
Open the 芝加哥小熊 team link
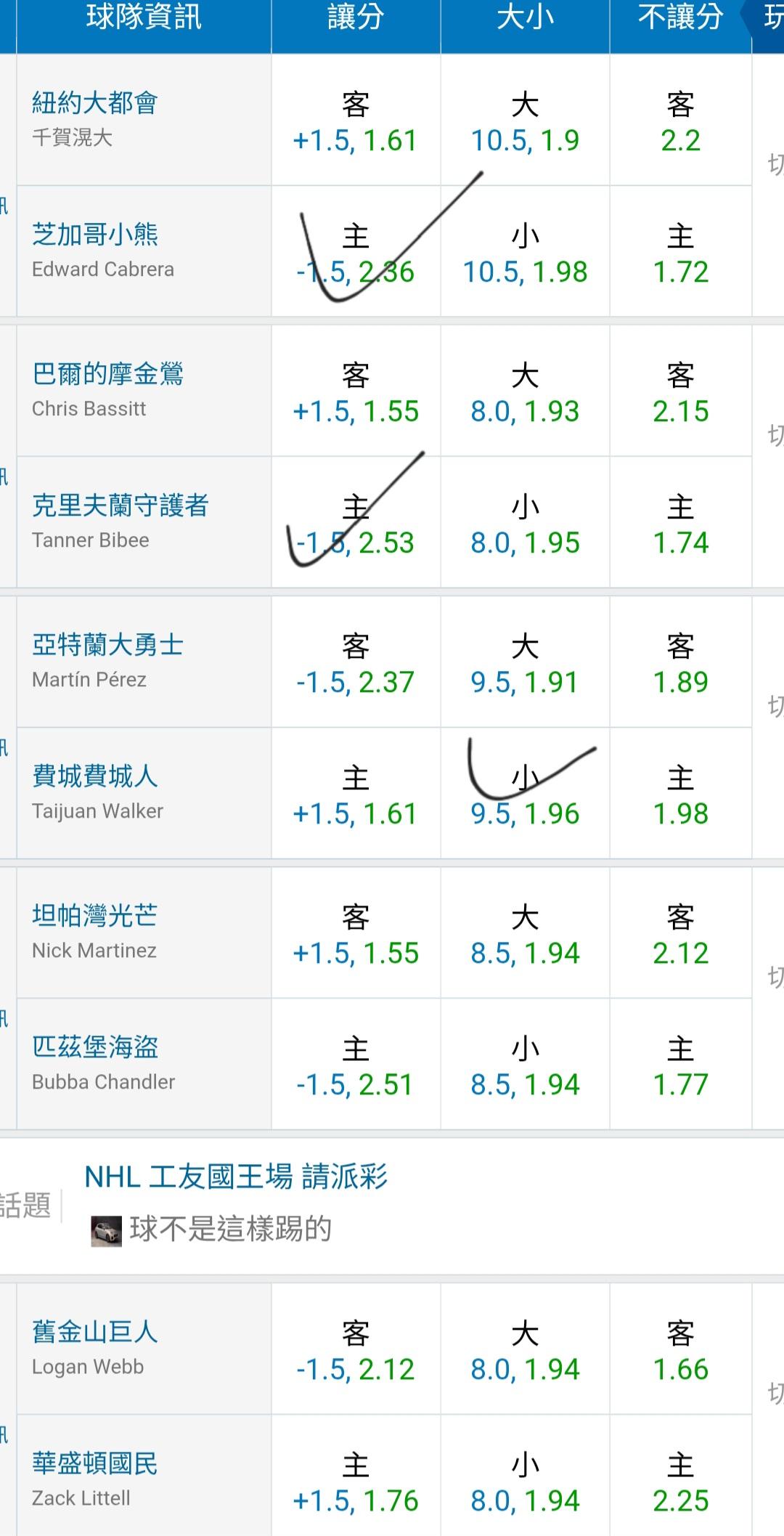(x=94, y=235)
